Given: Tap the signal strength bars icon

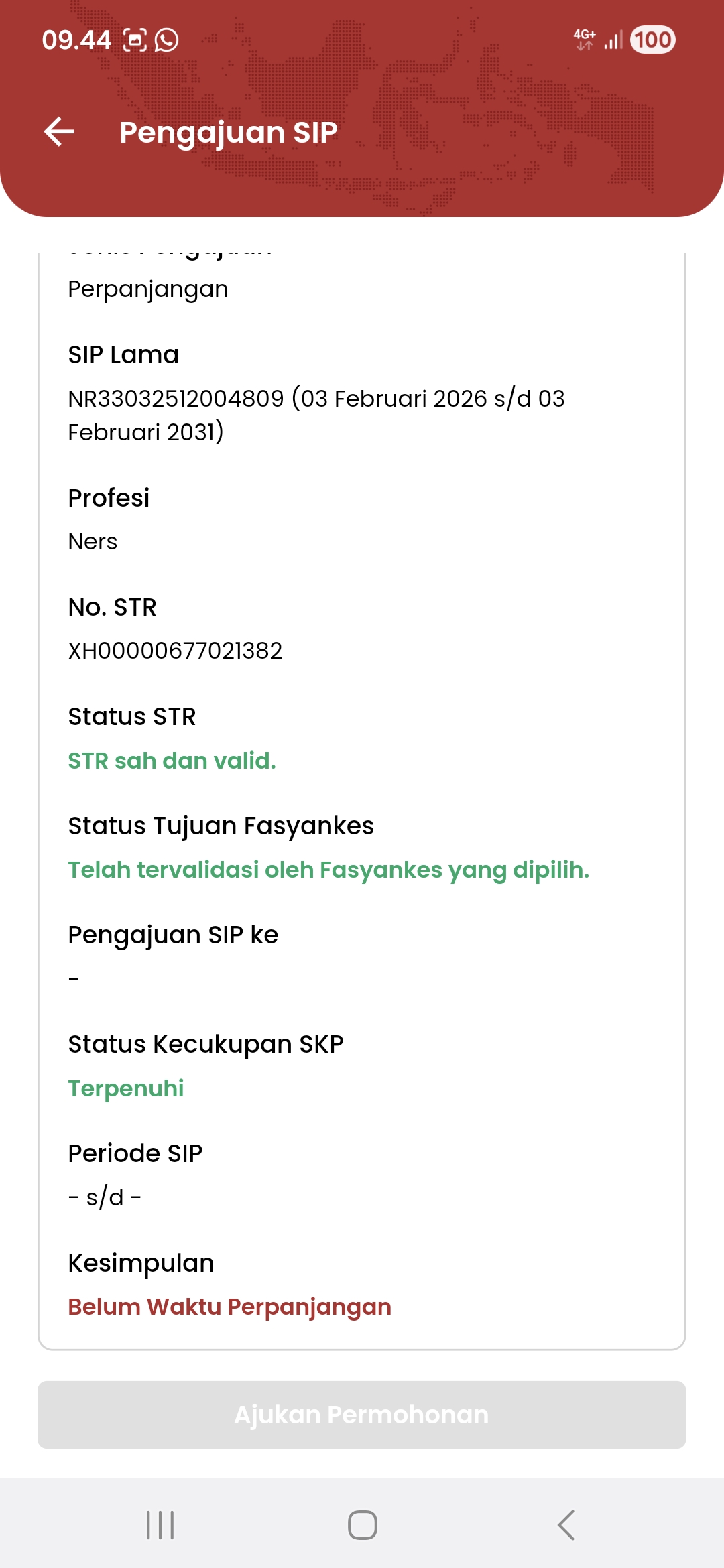Looking at the screenshot, I should point(613,40).
